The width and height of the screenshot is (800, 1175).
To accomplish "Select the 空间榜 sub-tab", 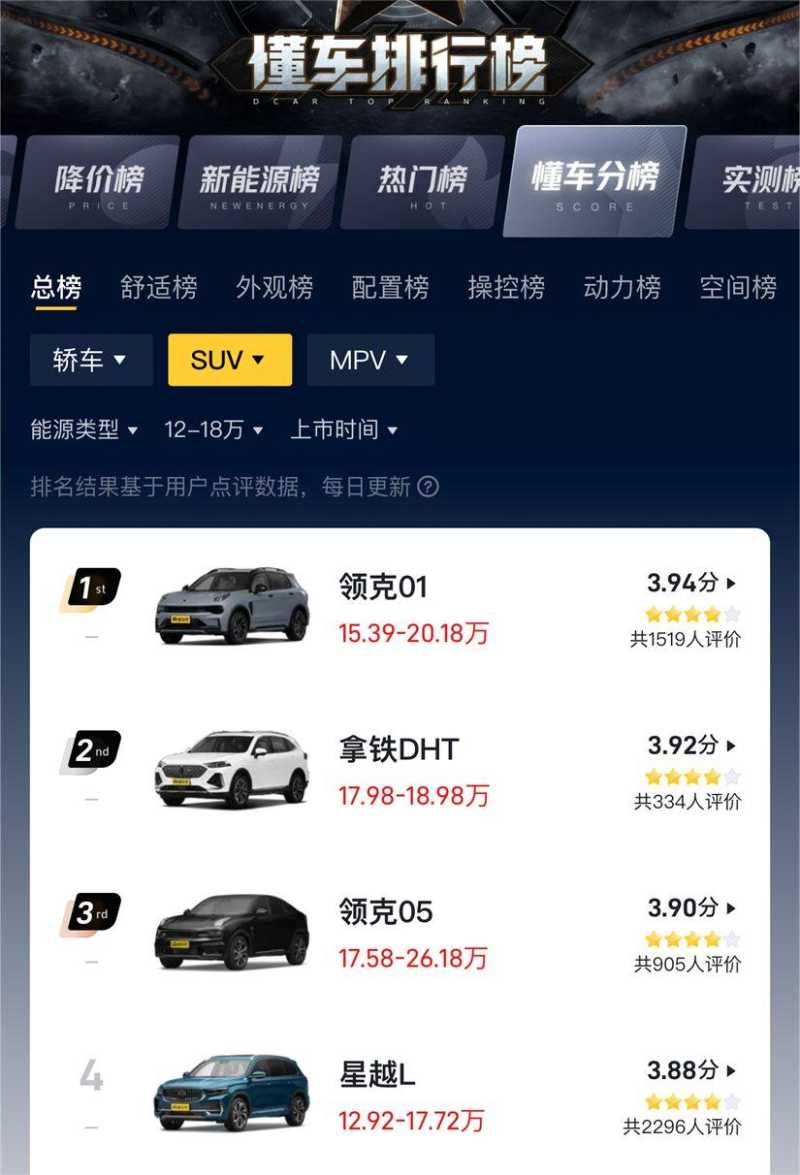I will coord(738,288).
